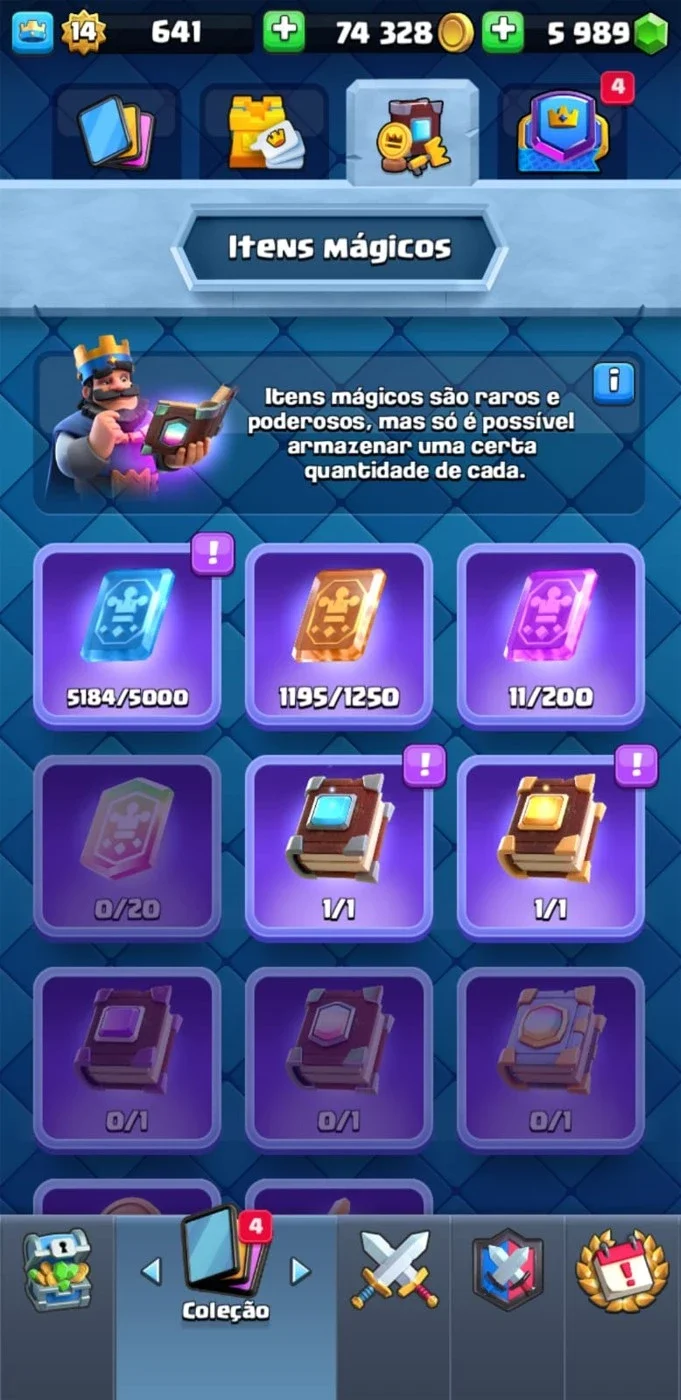Open the cards deck tab at top
The width and height of the screenshot is (681, 1400).
(x=116, y=132)
